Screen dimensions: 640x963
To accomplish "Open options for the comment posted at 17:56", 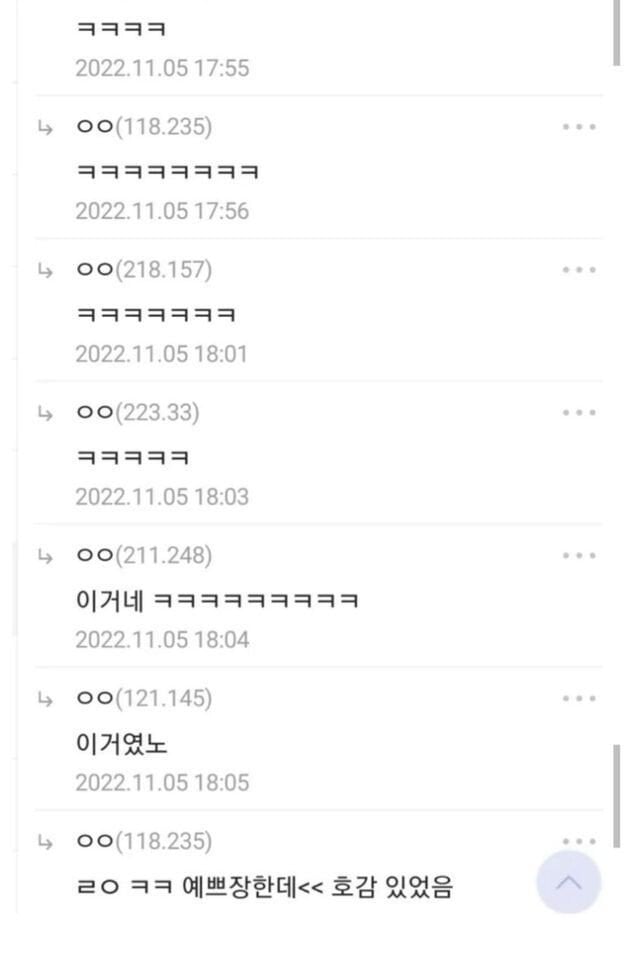I will tap(579, 127).
